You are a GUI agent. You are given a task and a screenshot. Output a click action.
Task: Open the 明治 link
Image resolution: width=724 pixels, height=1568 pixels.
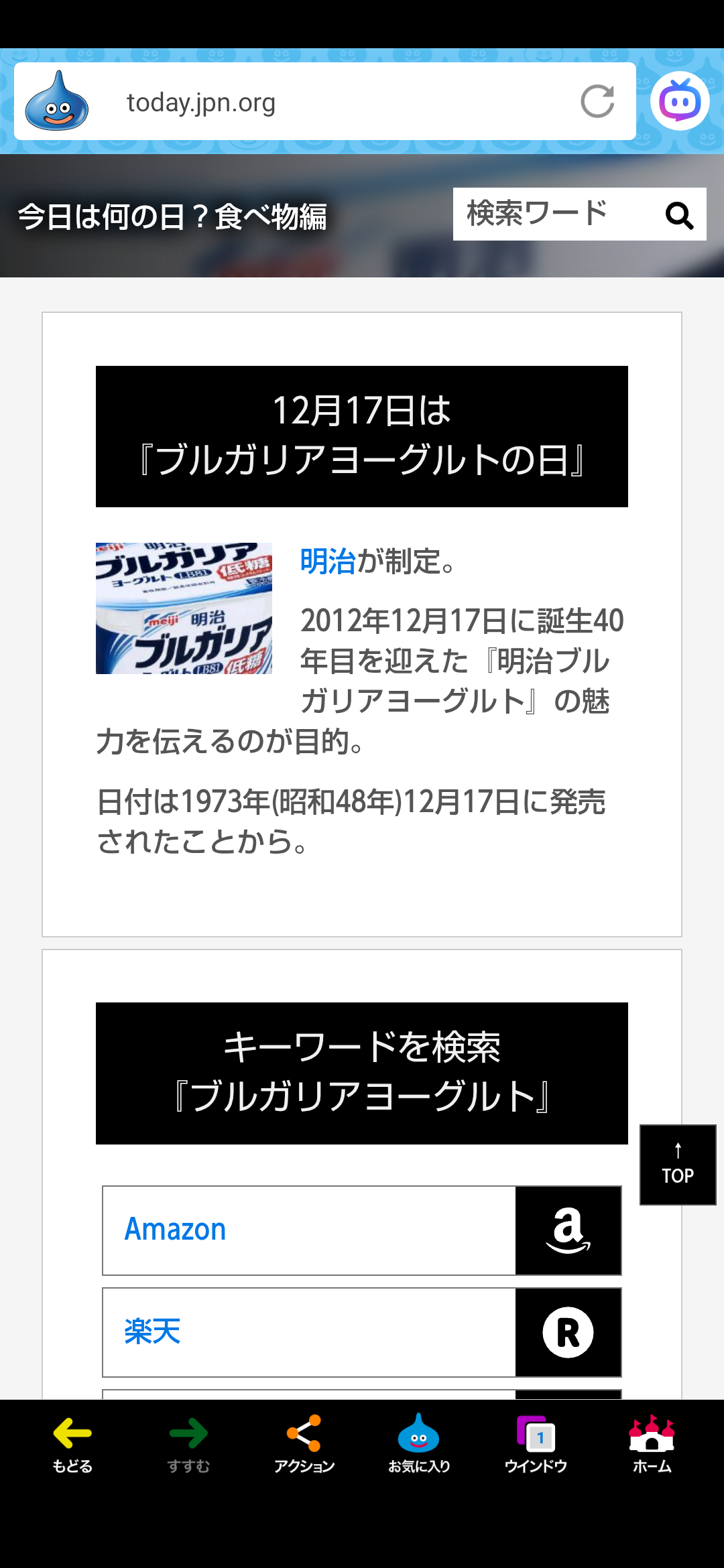click(327, 561)
